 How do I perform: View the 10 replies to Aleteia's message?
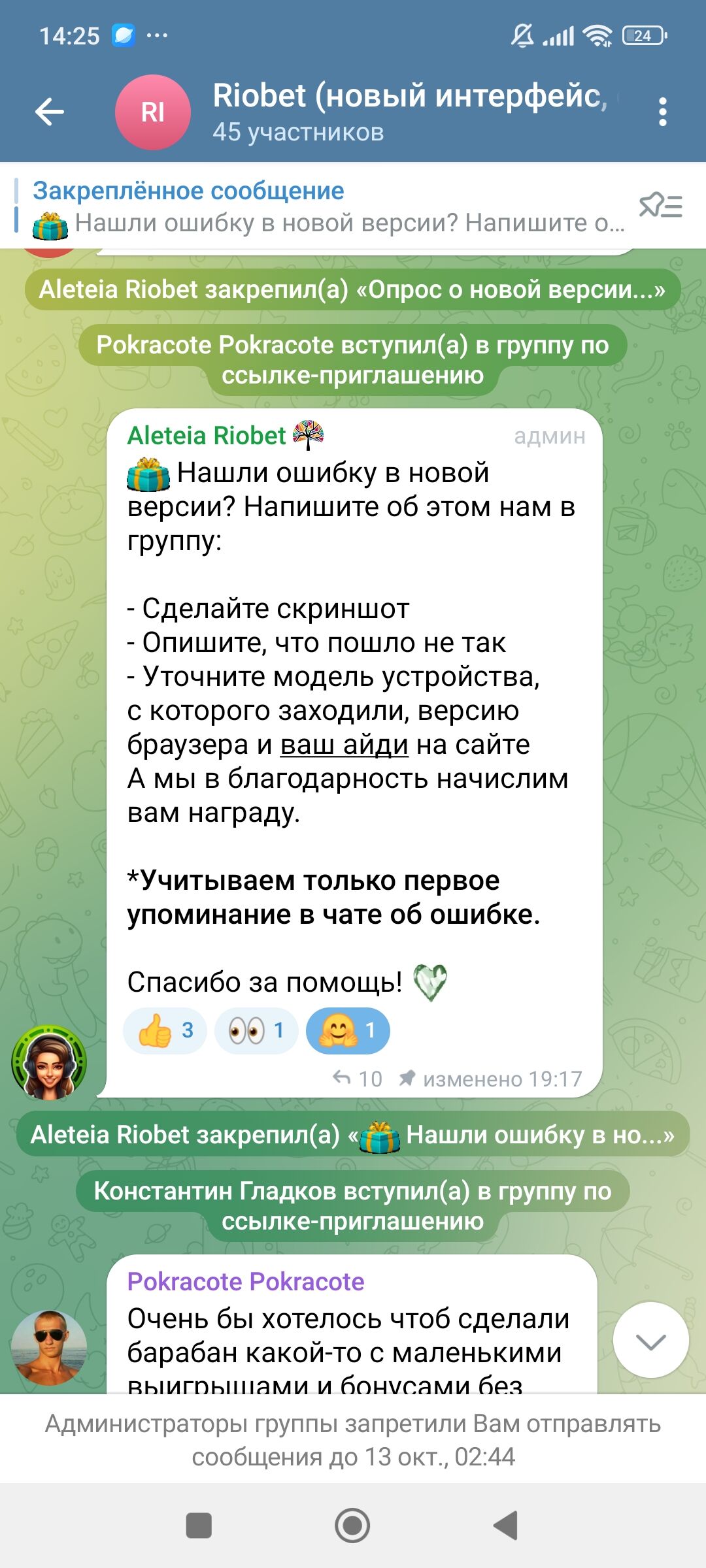point(358,1079)
